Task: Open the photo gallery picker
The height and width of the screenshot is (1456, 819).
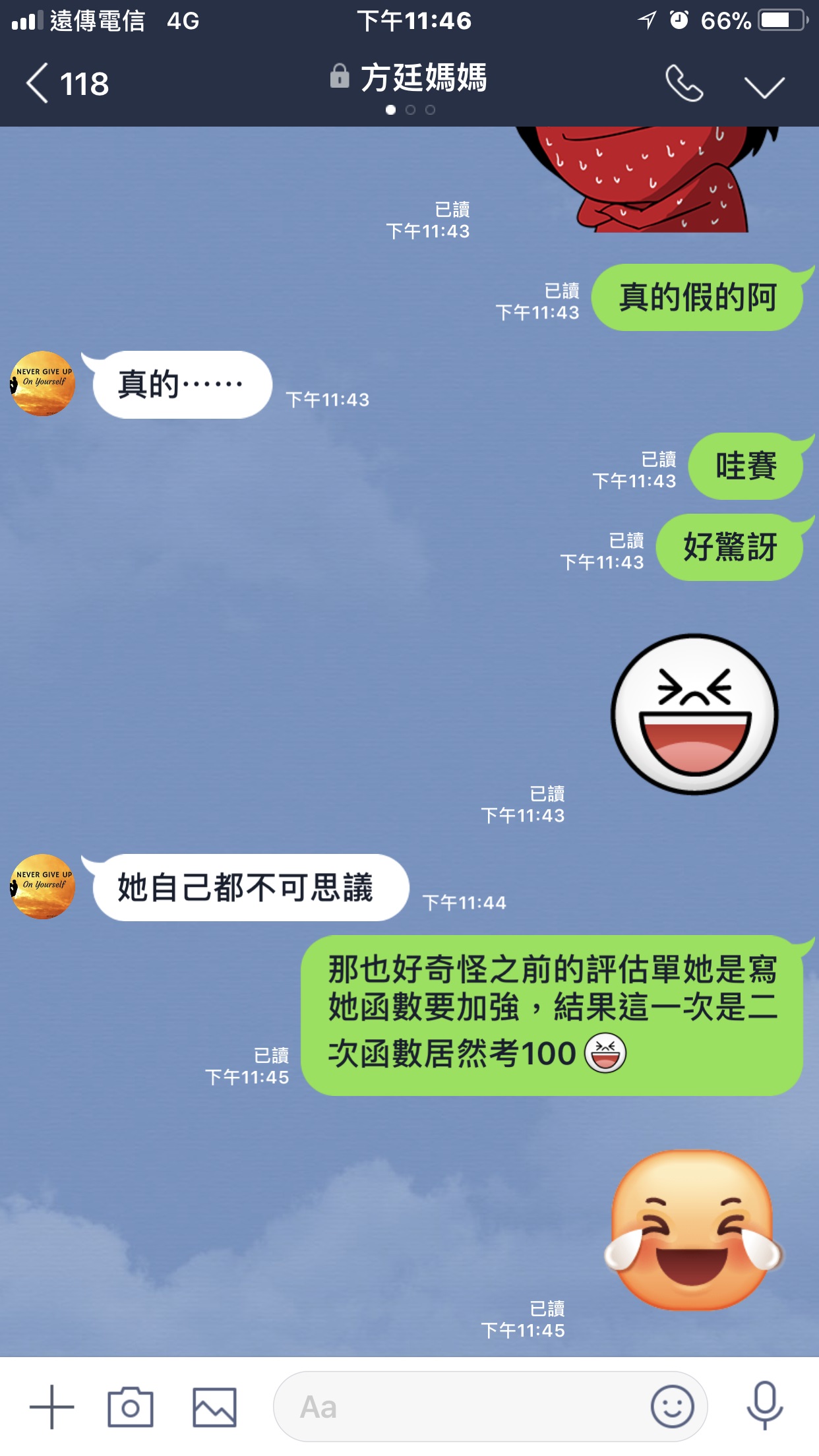Action: click(x=214, y=1407)
